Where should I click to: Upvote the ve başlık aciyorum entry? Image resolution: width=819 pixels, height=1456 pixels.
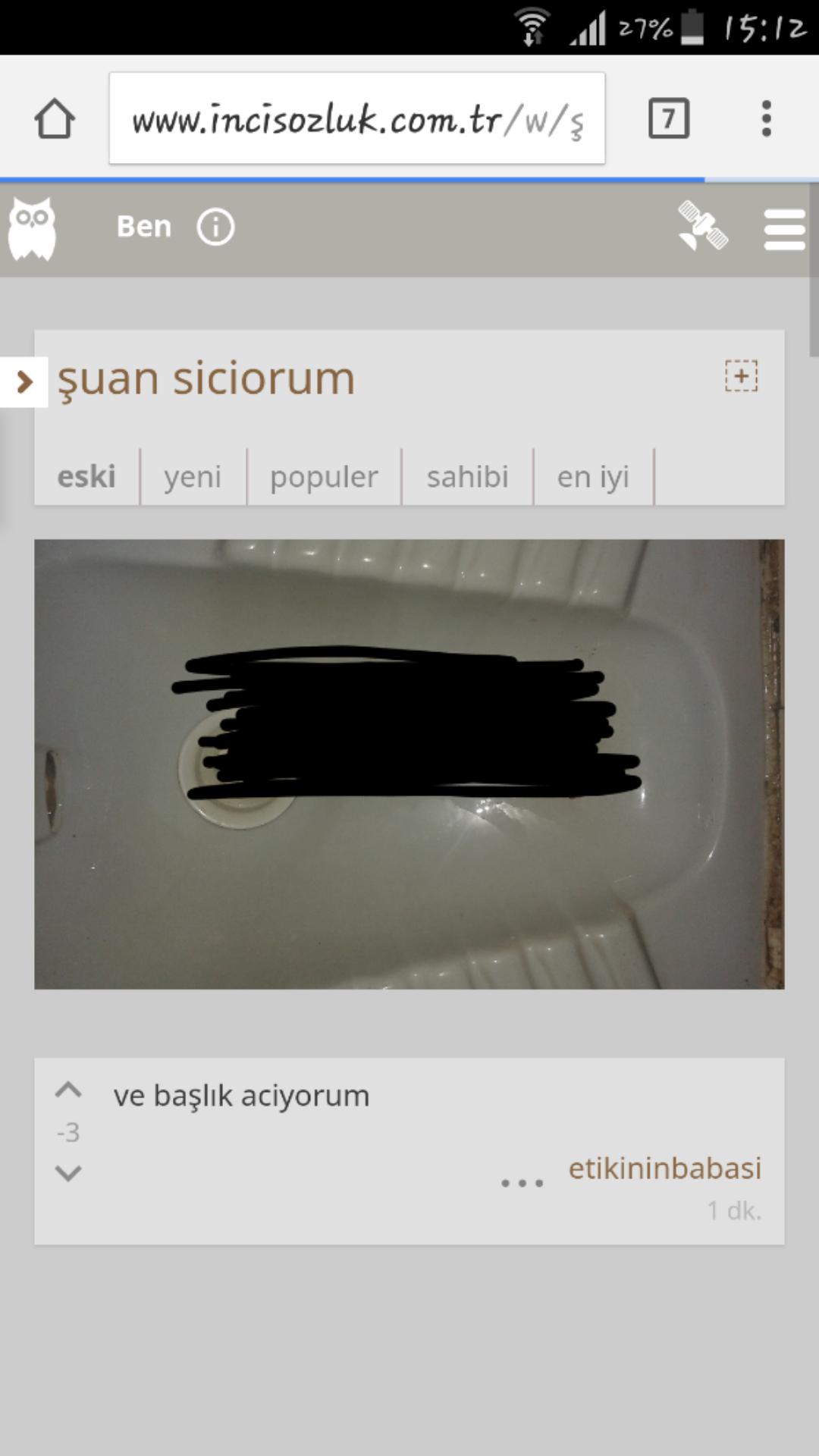point(68,1090)
